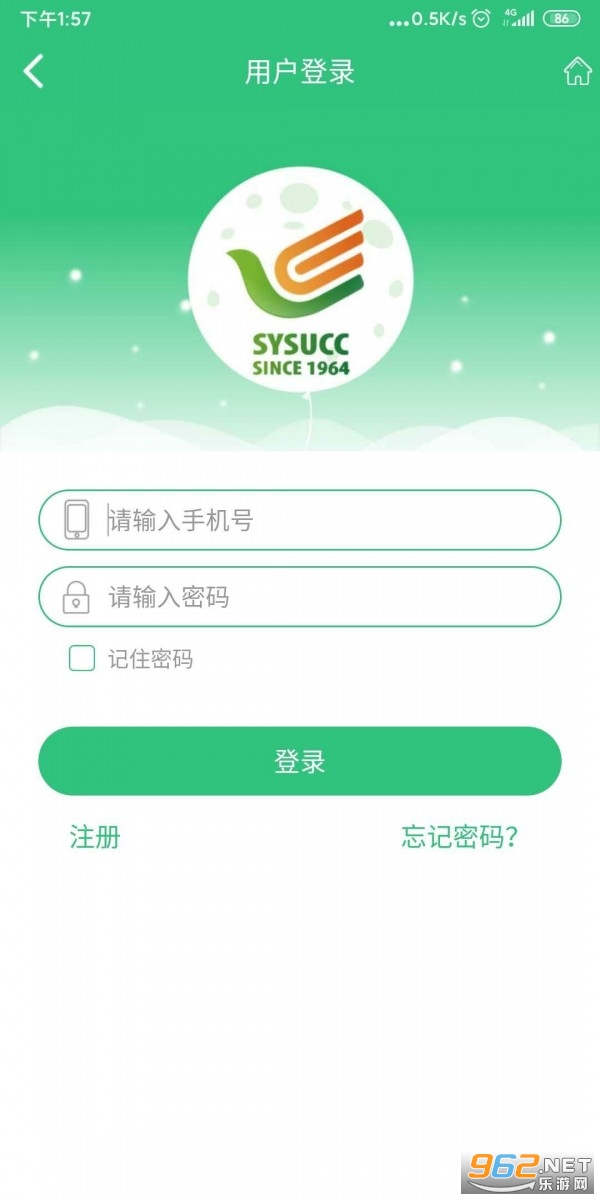Check the 记住密码 checkbox
Viewport: 600px width, 1200px height.
[x=82, y=658]
